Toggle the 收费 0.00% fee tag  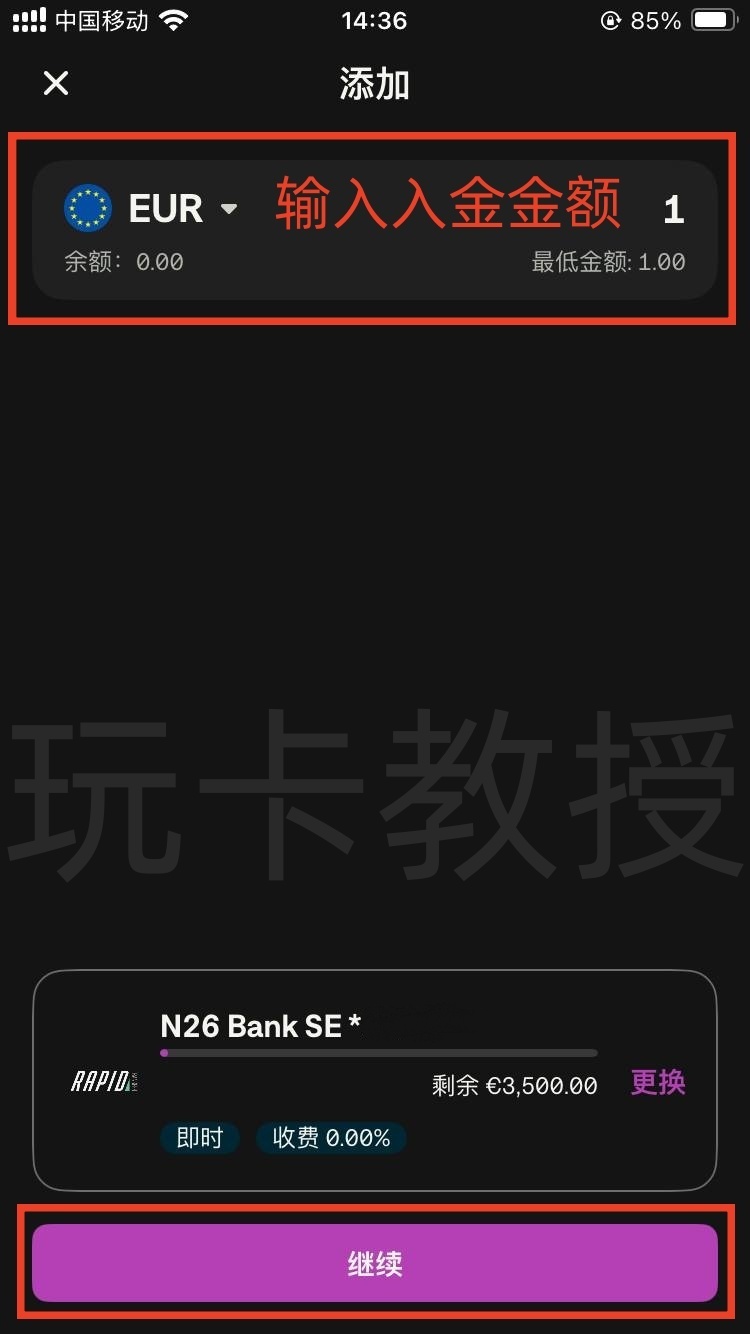pyautogui.click(x=331, y=1137)
